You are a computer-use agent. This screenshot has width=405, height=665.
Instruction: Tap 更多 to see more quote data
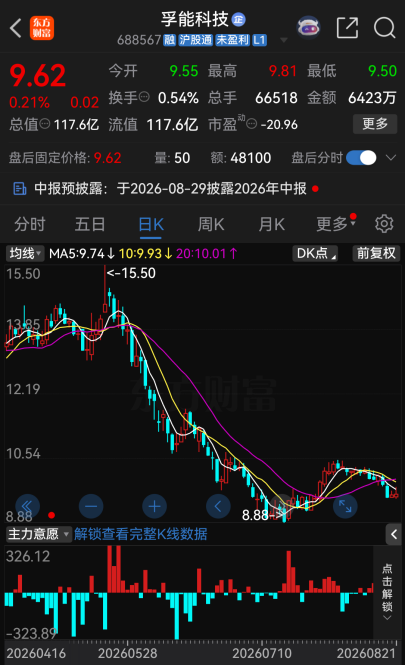click(375, 124)
